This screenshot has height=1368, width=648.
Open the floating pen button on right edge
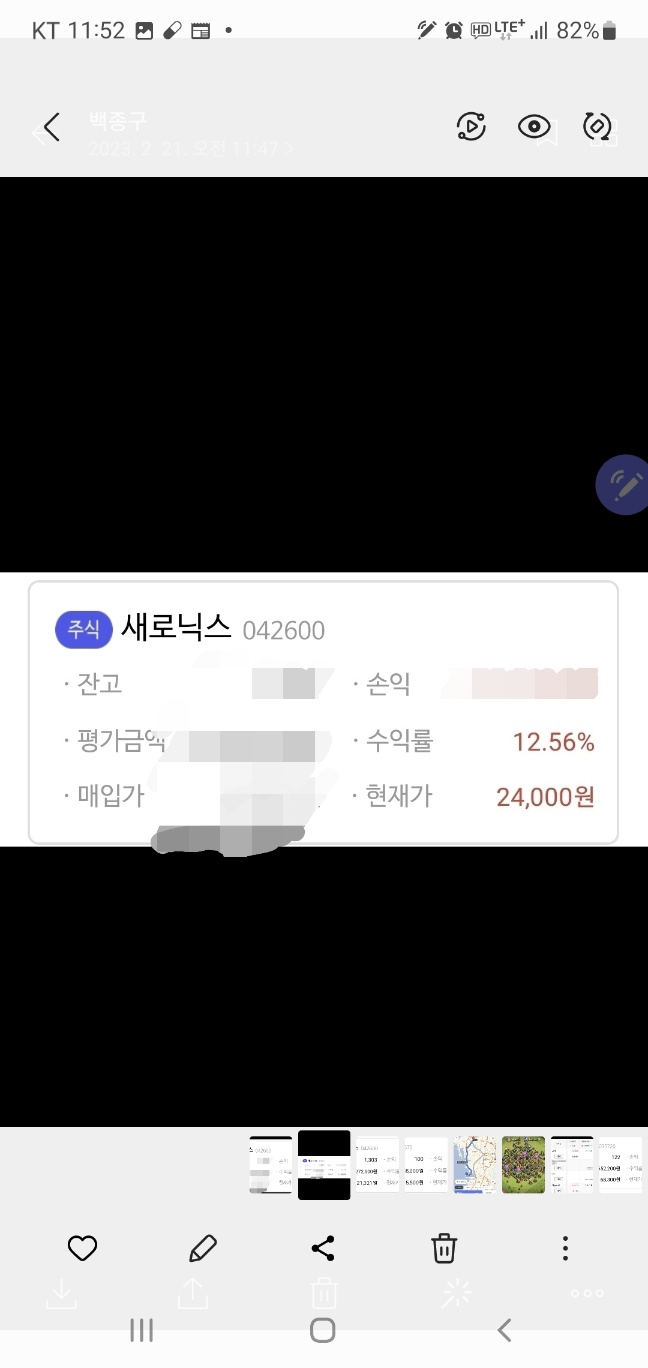tap(623, 486)
